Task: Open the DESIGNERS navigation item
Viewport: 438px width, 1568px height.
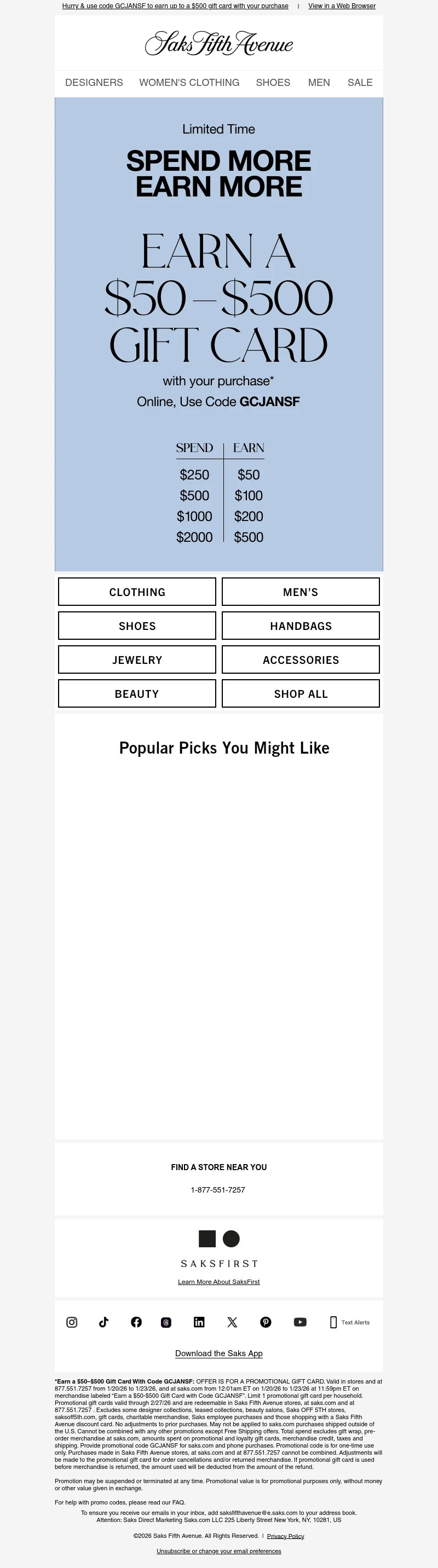Action: tap(94, 82)
